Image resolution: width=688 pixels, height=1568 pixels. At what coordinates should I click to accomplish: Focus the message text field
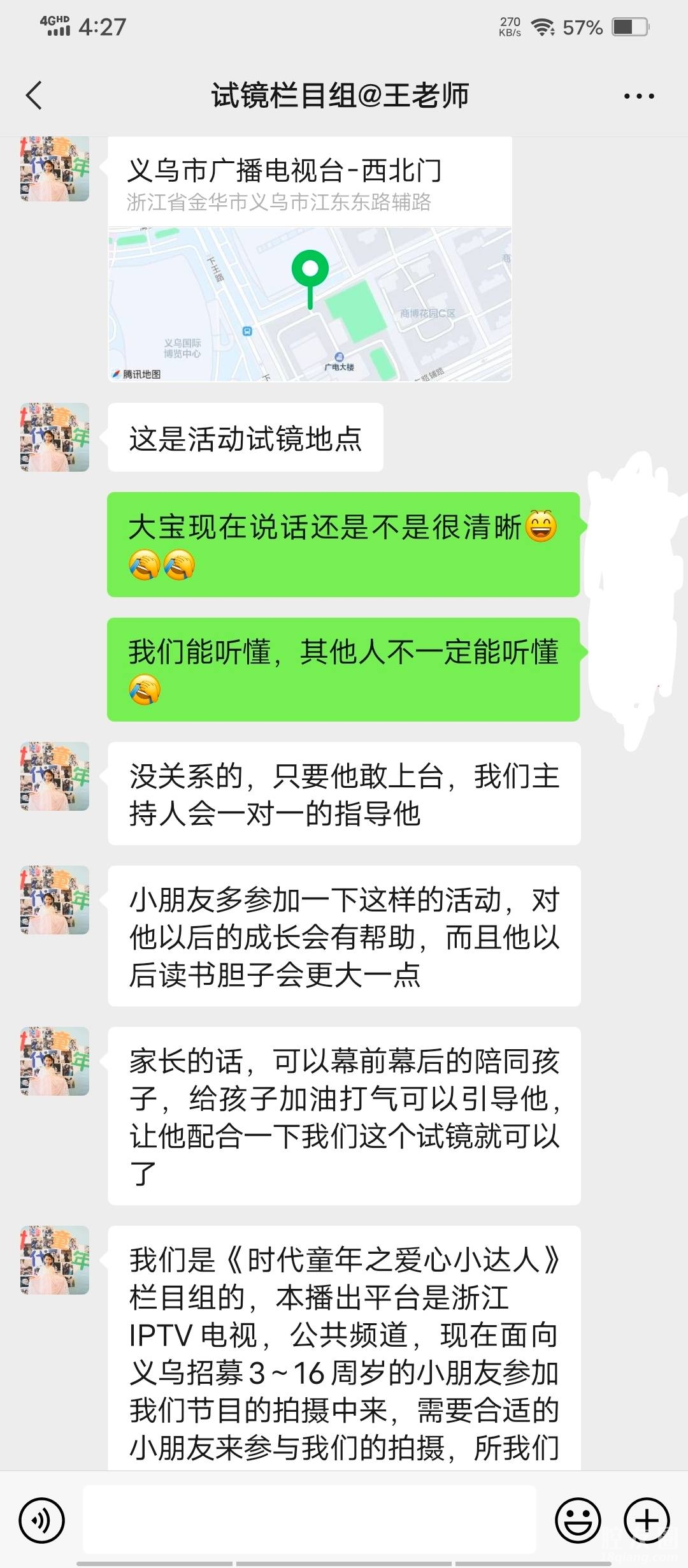(x=310, y=1520)
